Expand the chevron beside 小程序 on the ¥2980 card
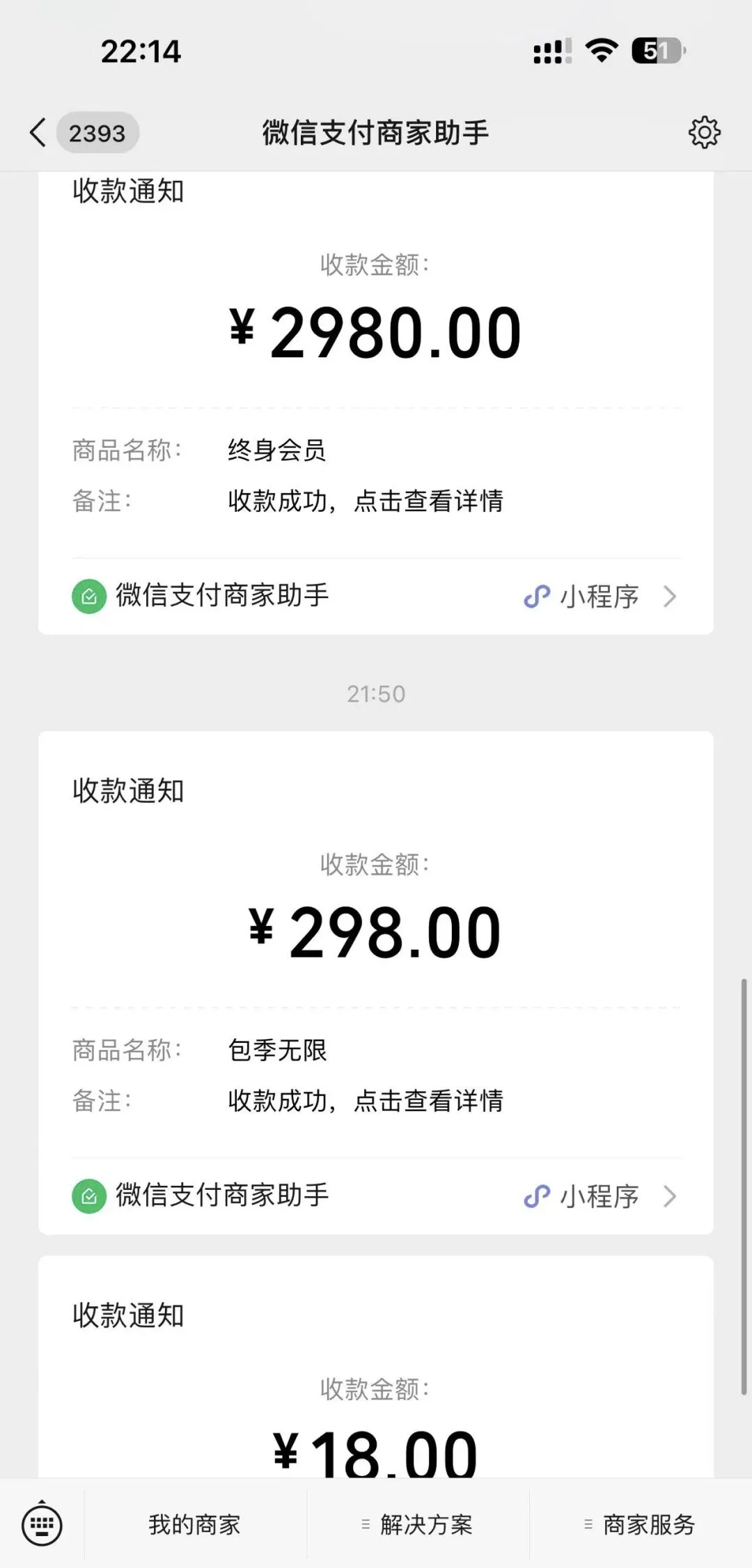752x1568 pixels. click(670, 597)
